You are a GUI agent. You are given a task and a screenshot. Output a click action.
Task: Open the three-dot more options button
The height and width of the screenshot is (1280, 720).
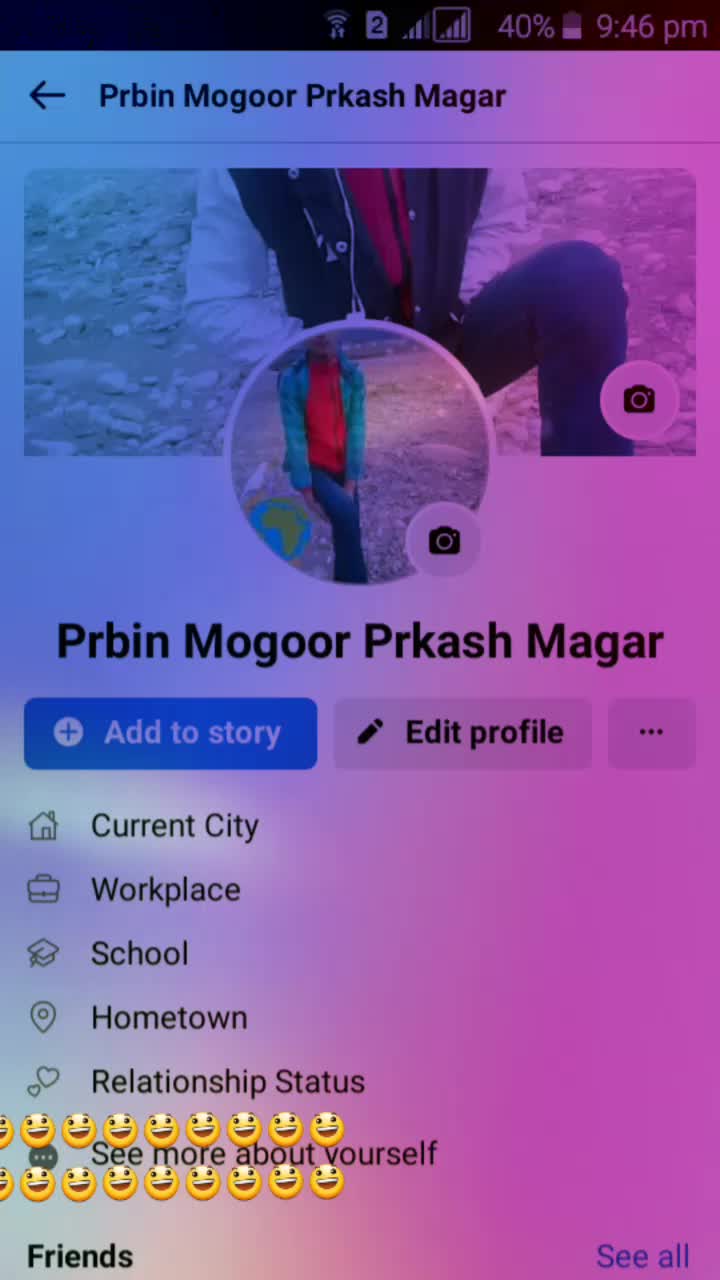651,733
